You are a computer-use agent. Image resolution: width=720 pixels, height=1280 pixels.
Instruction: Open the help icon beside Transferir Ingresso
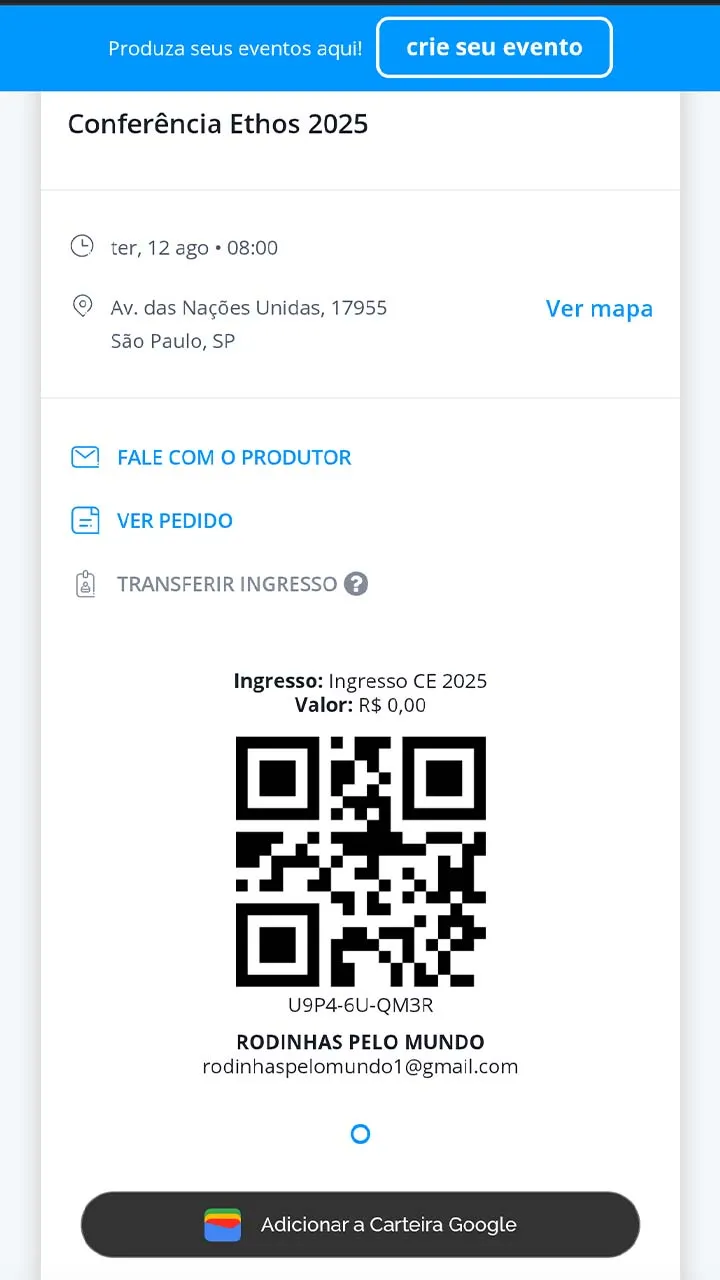[x=356, y=584]
